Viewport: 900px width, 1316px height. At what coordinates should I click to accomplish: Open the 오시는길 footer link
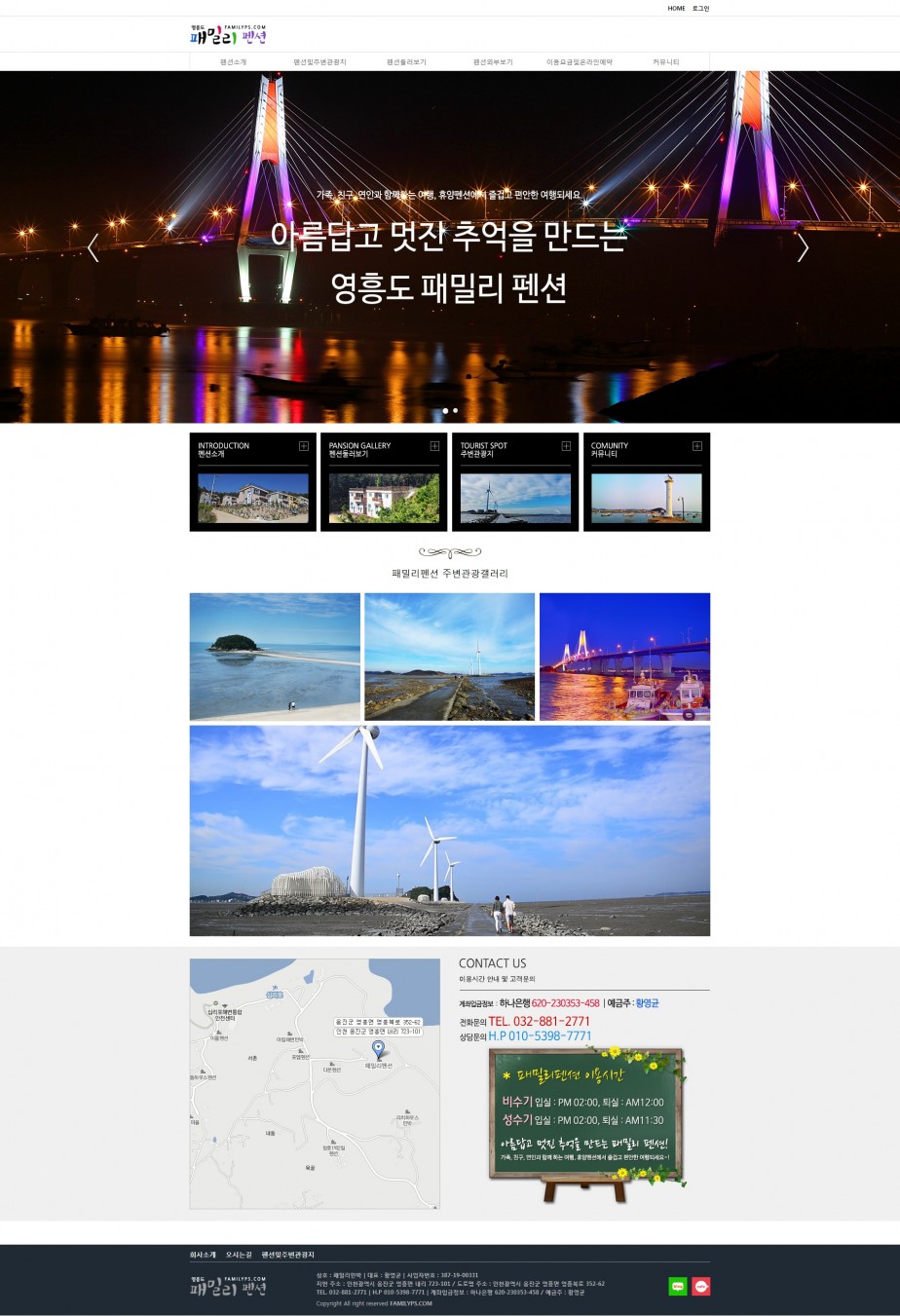239,1255
